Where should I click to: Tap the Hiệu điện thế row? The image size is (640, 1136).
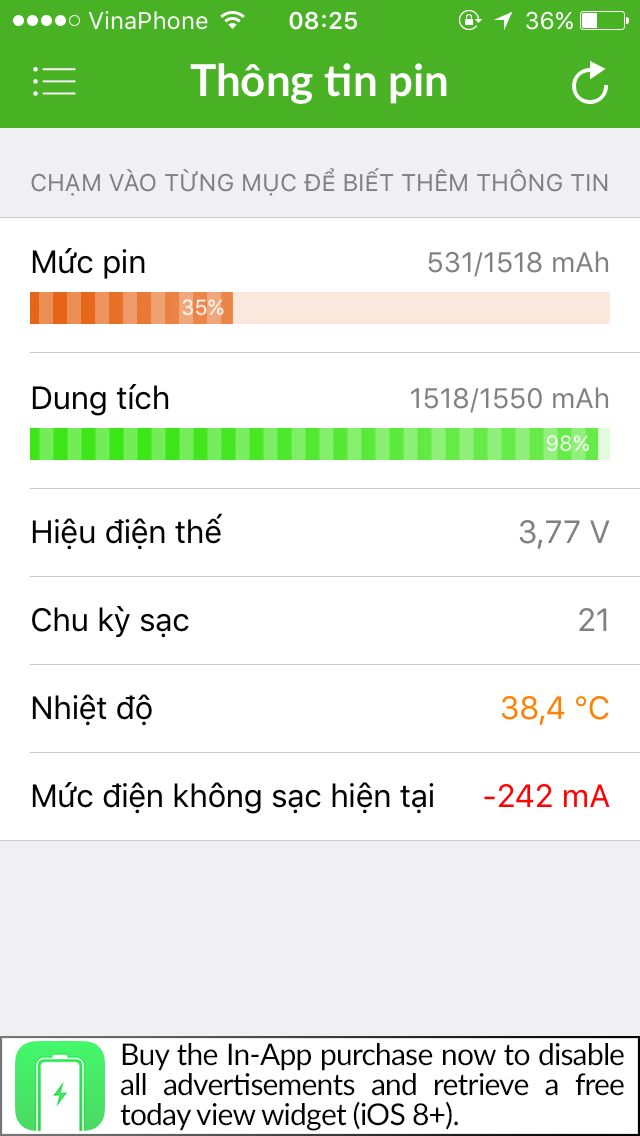click(x=320, y=533)
